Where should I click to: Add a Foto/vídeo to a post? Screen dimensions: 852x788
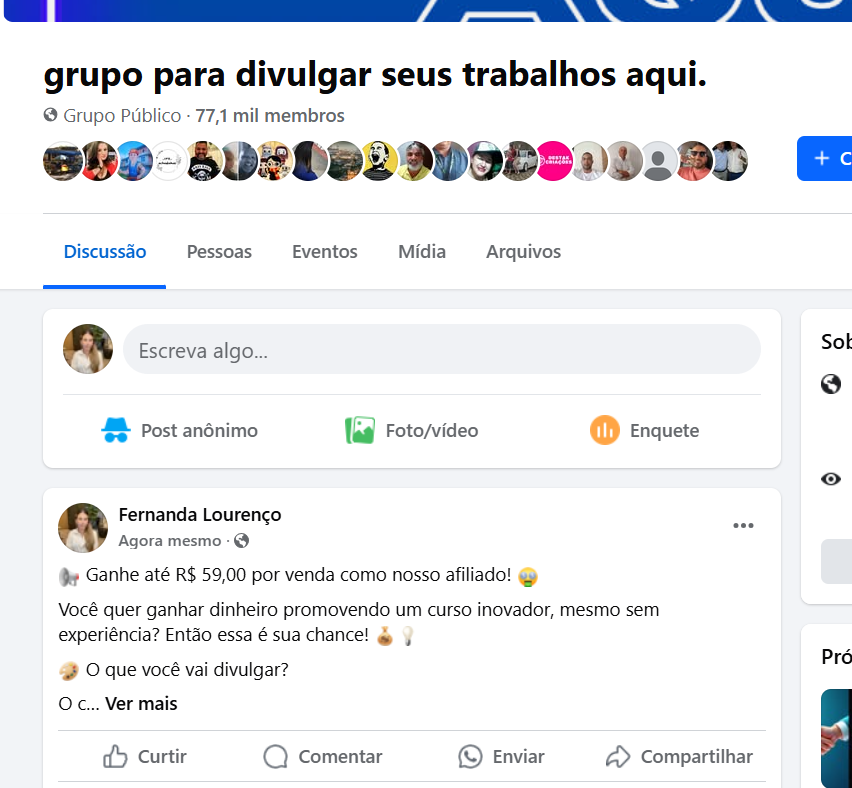(412, 431)
